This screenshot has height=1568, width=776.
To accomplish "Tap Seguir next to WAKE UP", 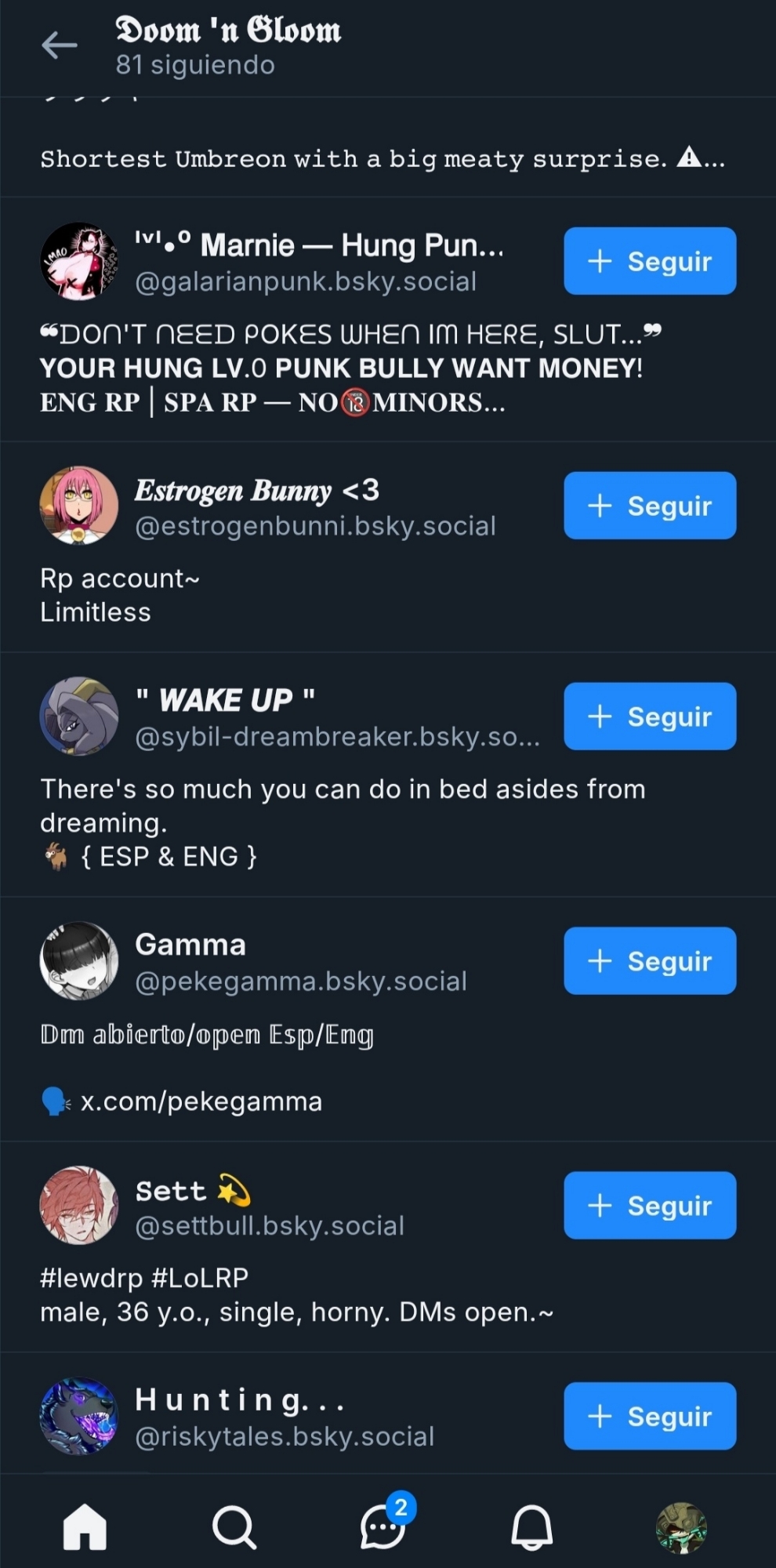I will [x=649, y=716].
